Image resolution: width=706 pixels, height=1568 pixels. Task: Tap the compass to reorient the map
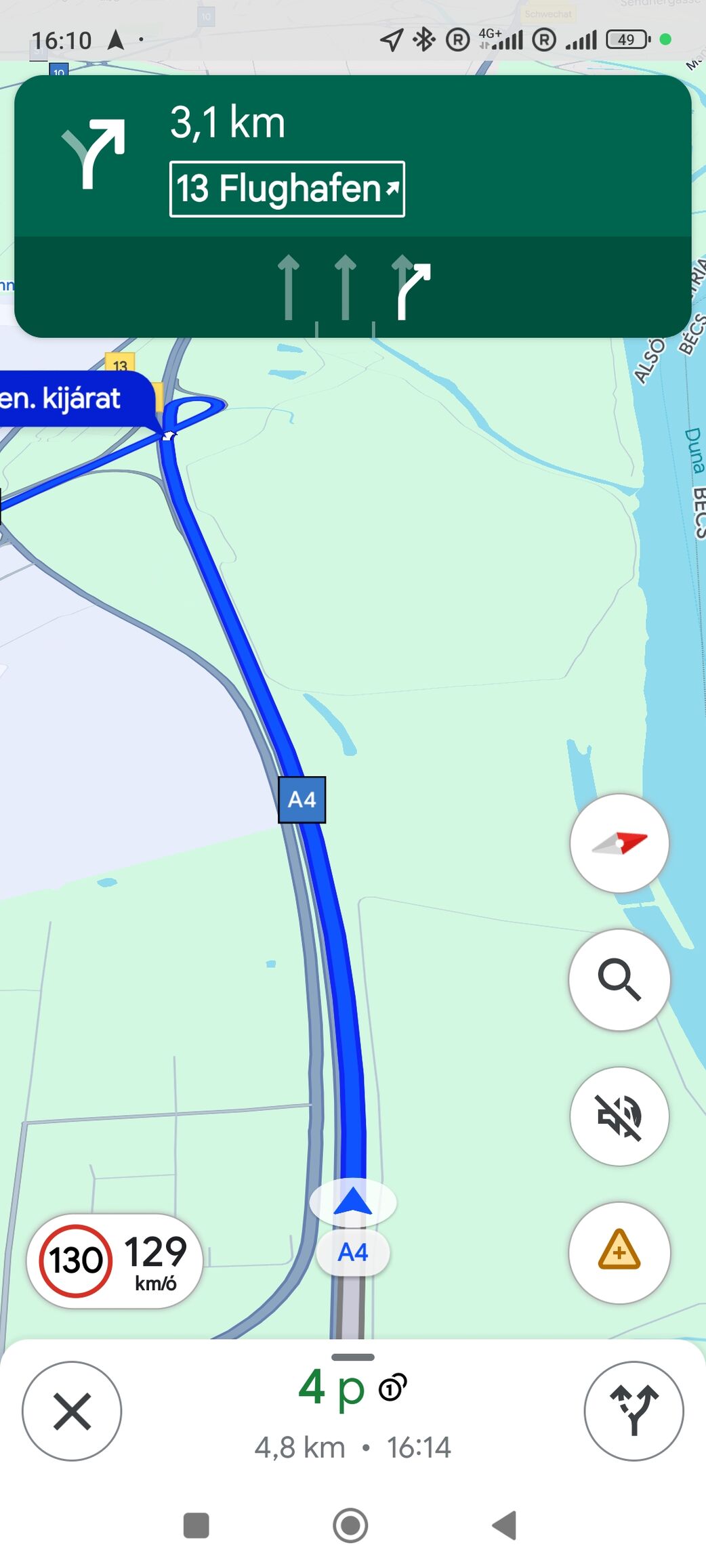[619, 843]
